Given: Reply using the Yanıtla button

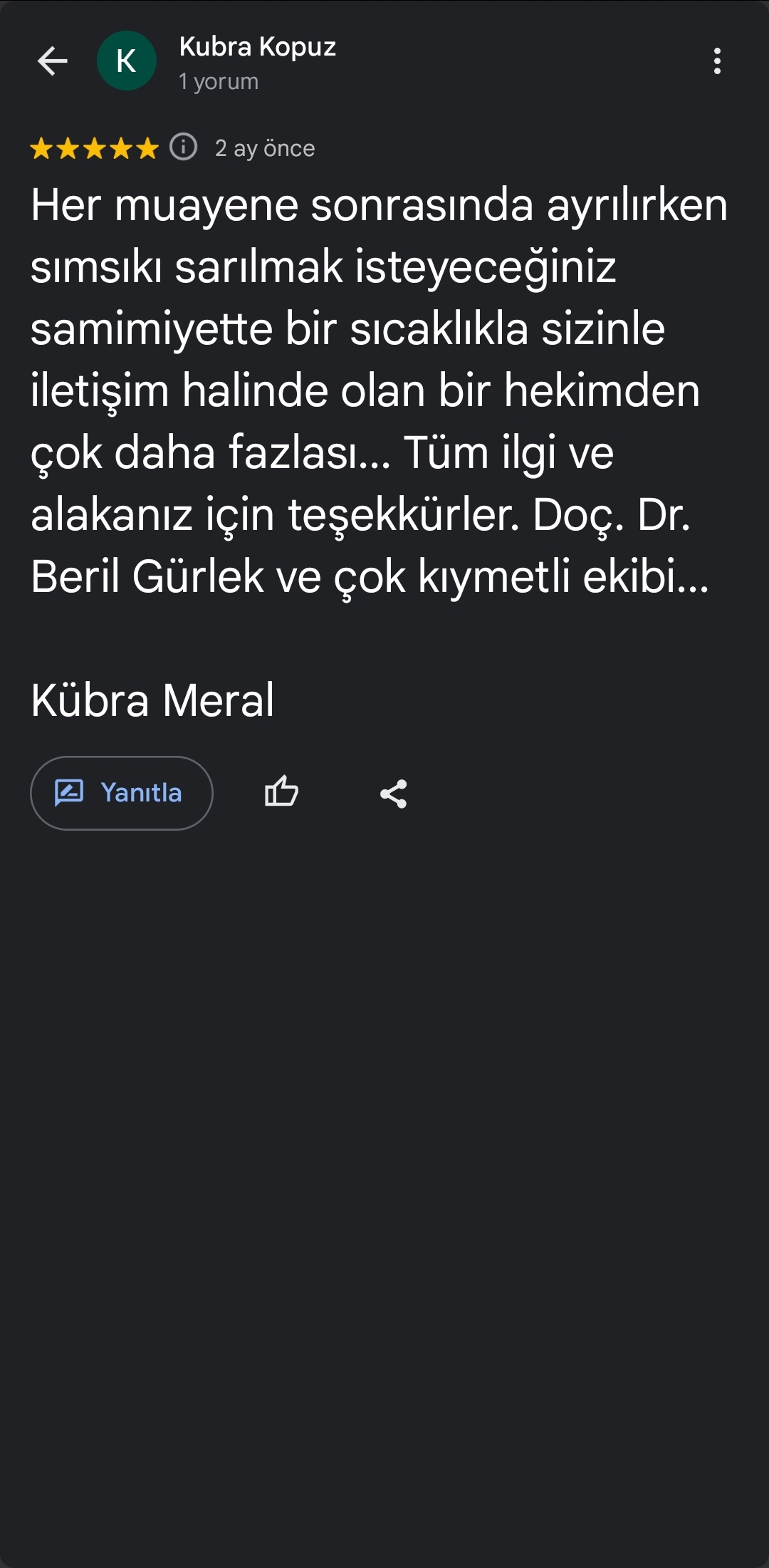Looking at the screenshot, I should 121,793.
